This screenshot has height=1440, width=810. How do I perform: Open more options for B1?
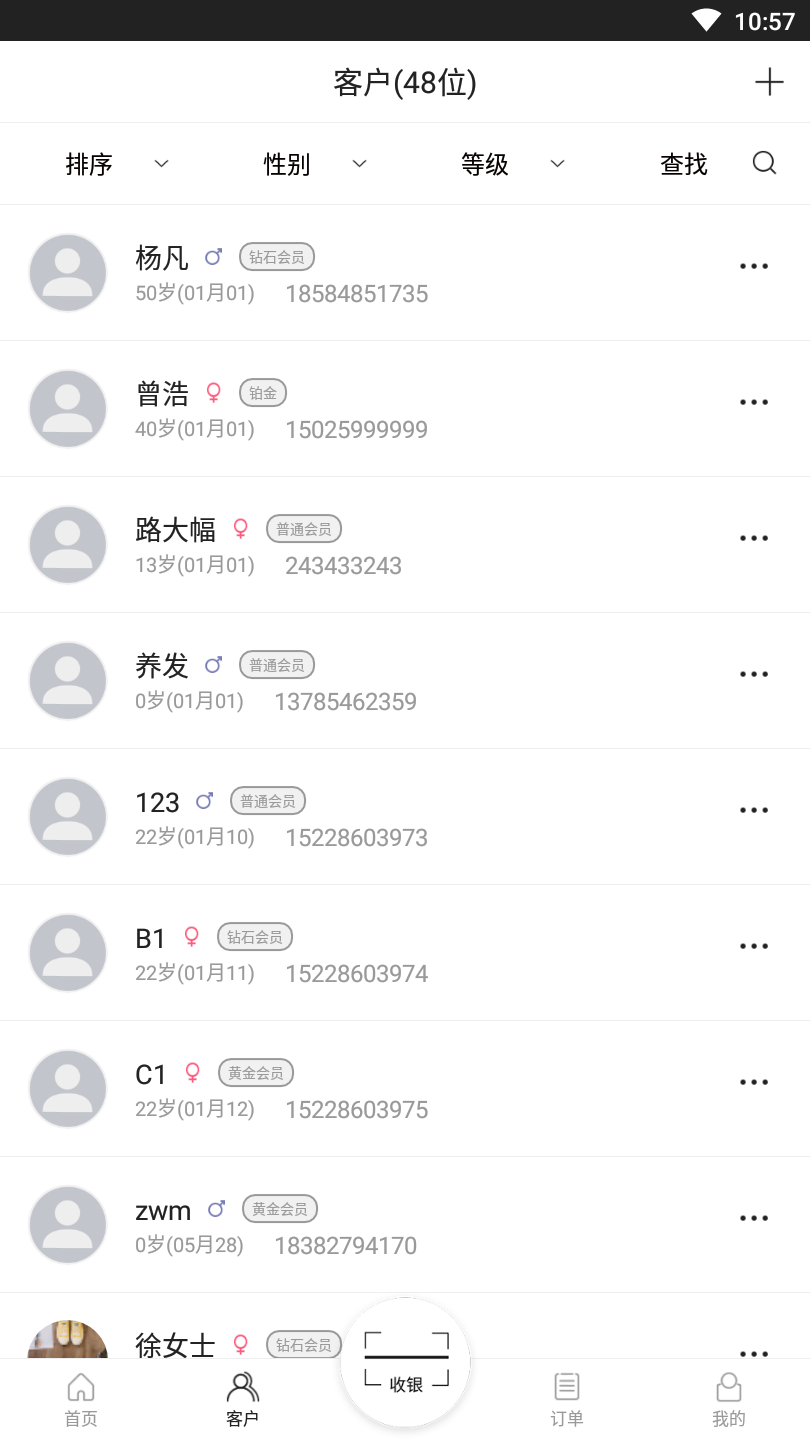click(x=753, y=946)
